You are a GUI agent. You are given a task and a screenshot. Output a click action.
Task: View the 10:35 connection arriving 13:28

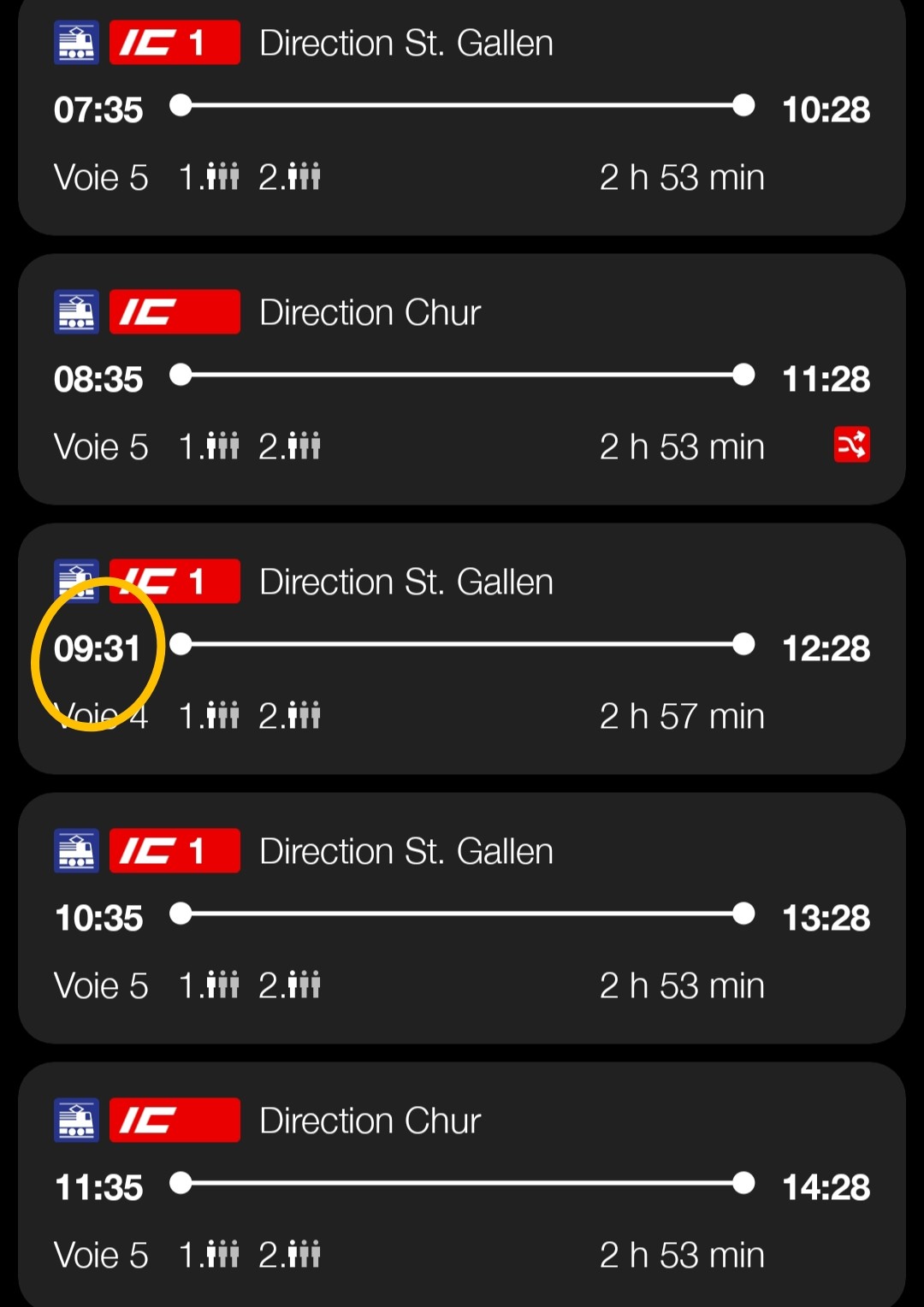pos(462,918)
